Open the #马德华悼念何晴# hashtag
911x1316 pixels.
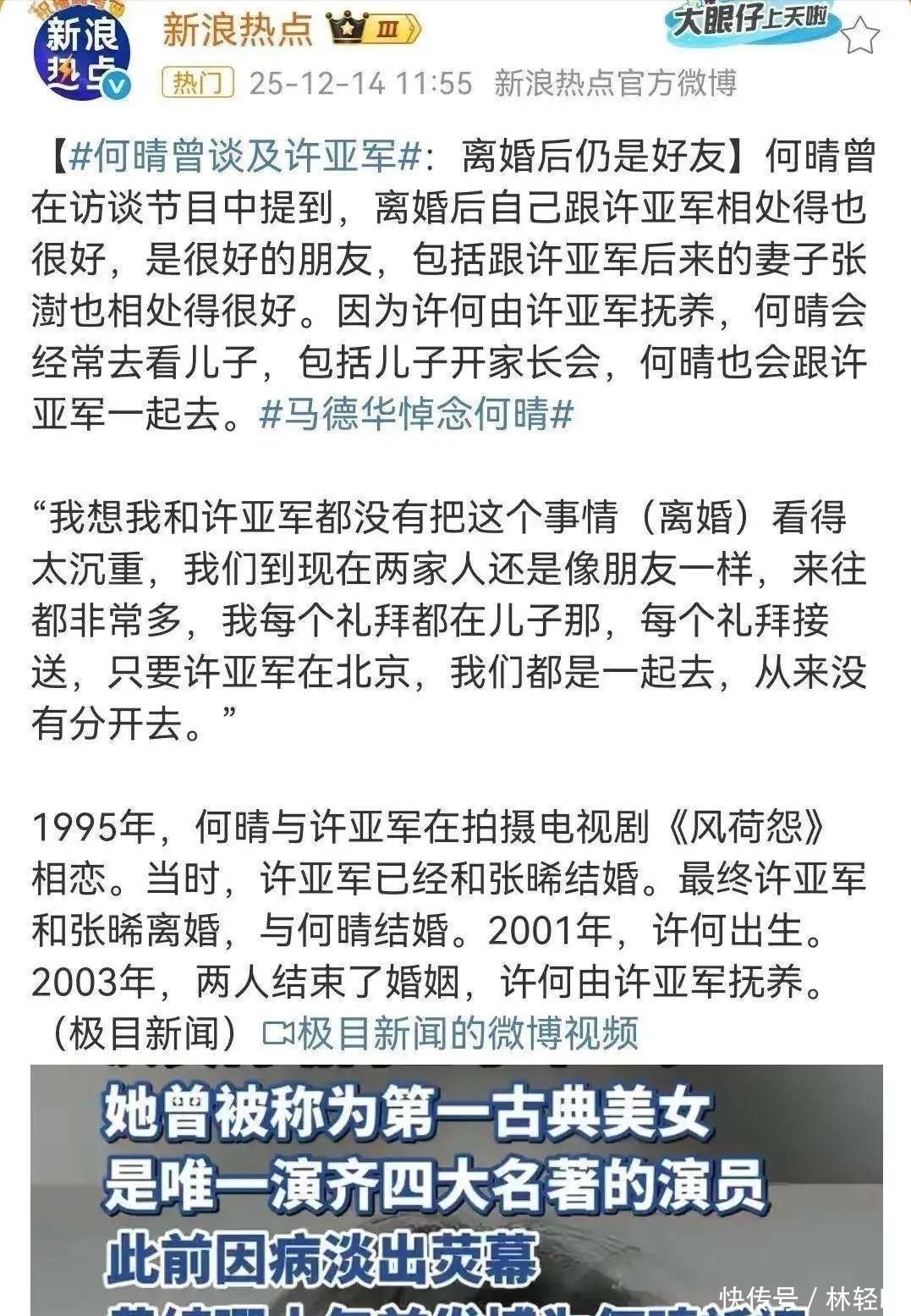[x=417, y=415]
